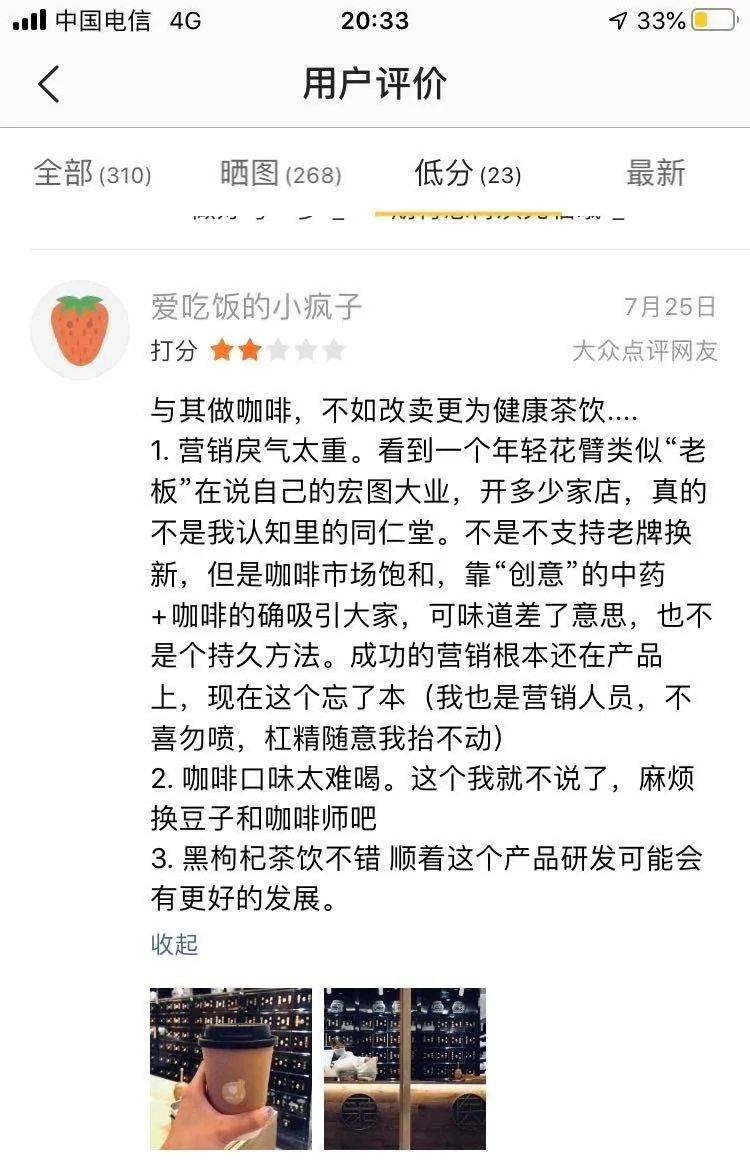The width and height of the screenshot is (750, 1160).
Task: Switch to the 最新 tab
Action: pyautogui.click(x=655, y=174)
